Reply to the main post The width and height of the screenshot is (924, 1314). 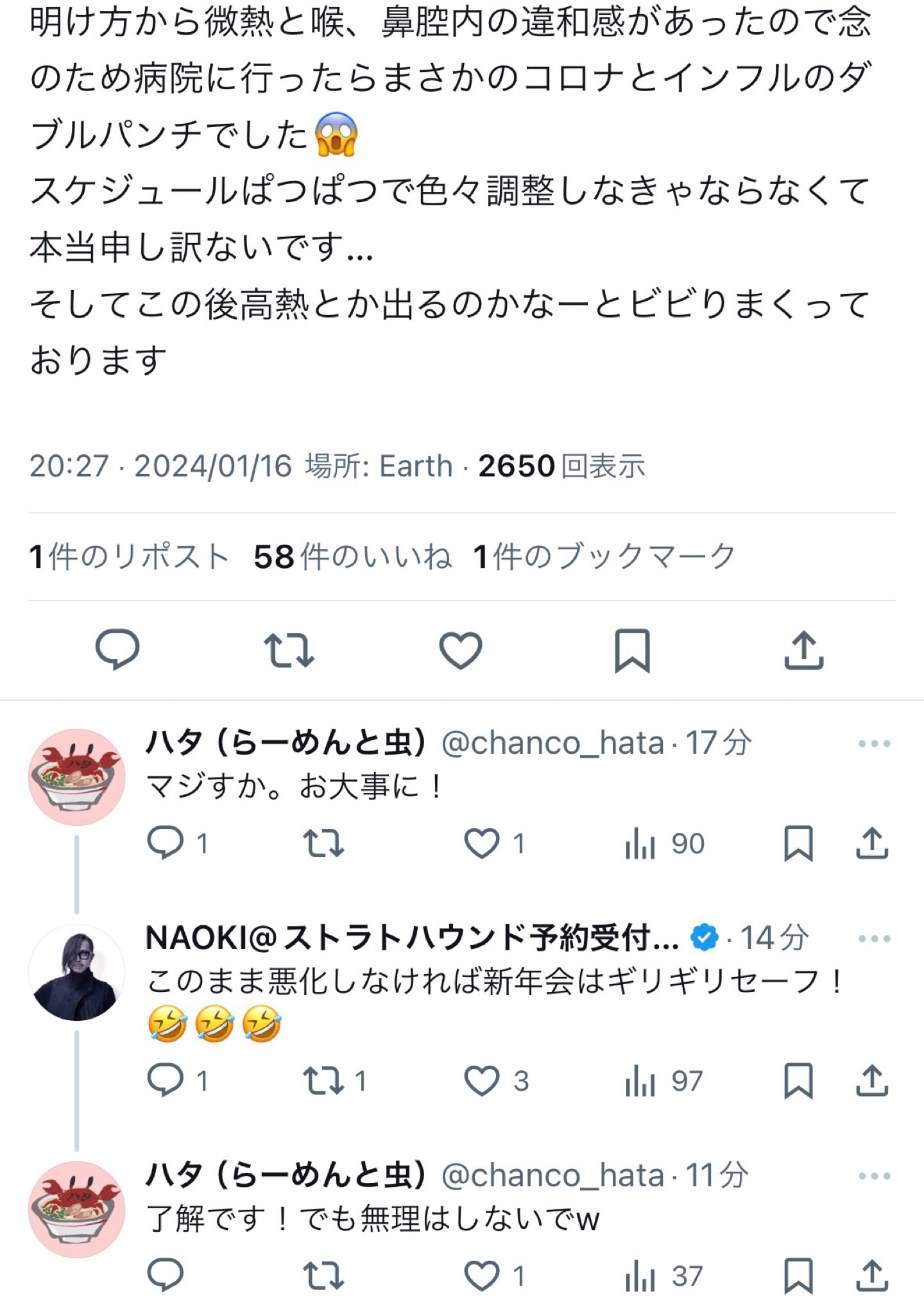[x=117, y=649]
